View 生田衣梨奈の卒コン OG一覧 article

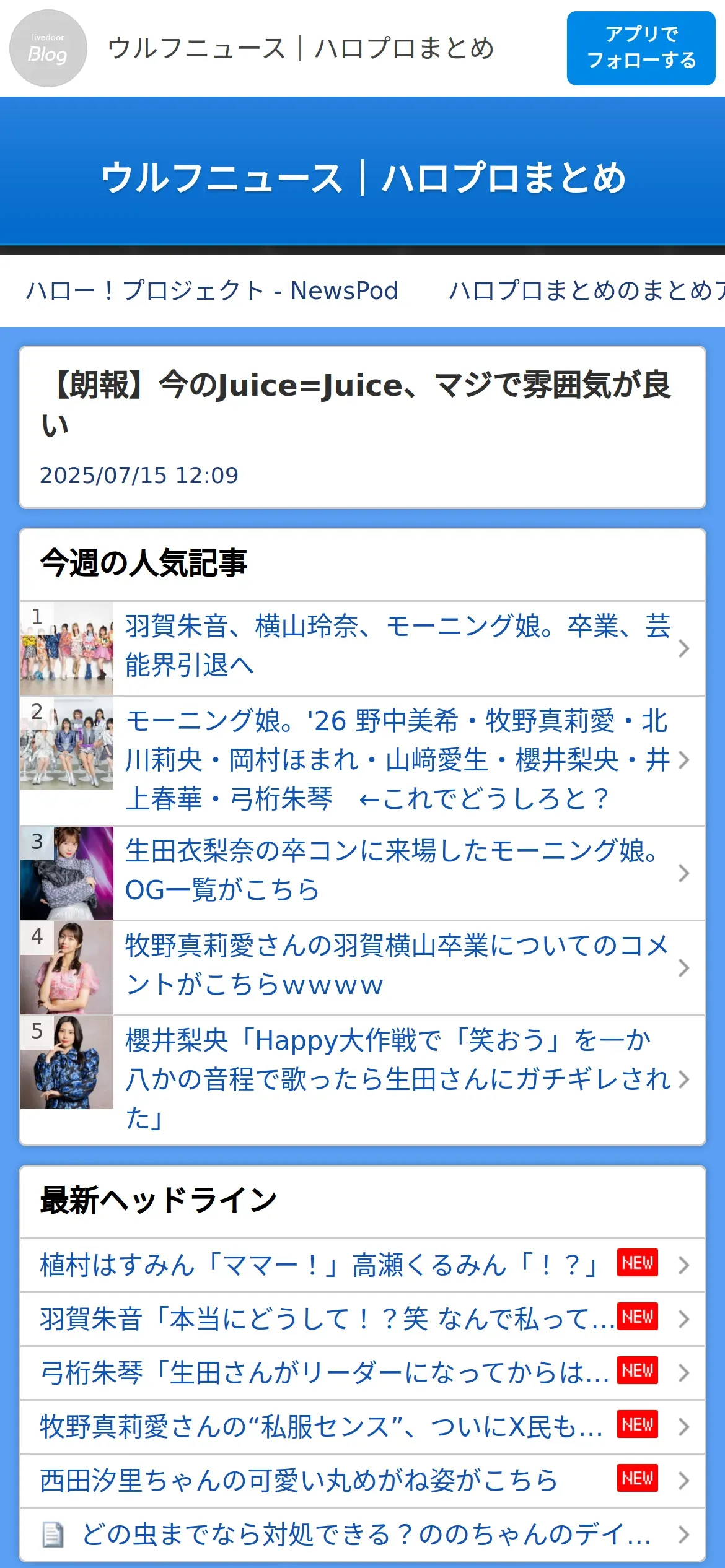397,872
